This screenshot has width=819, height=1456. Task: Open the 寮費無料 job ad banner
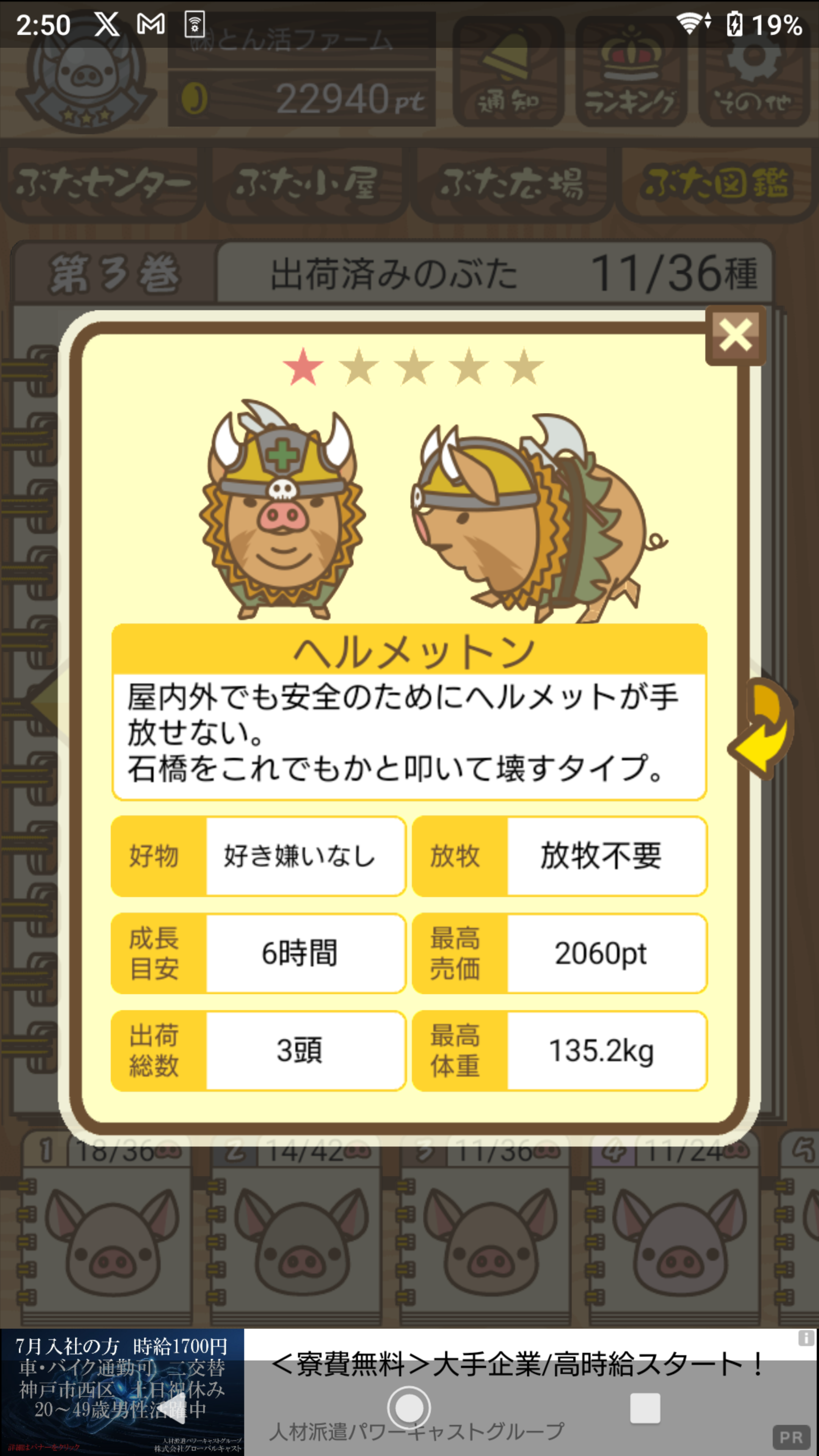[517, 1363]
